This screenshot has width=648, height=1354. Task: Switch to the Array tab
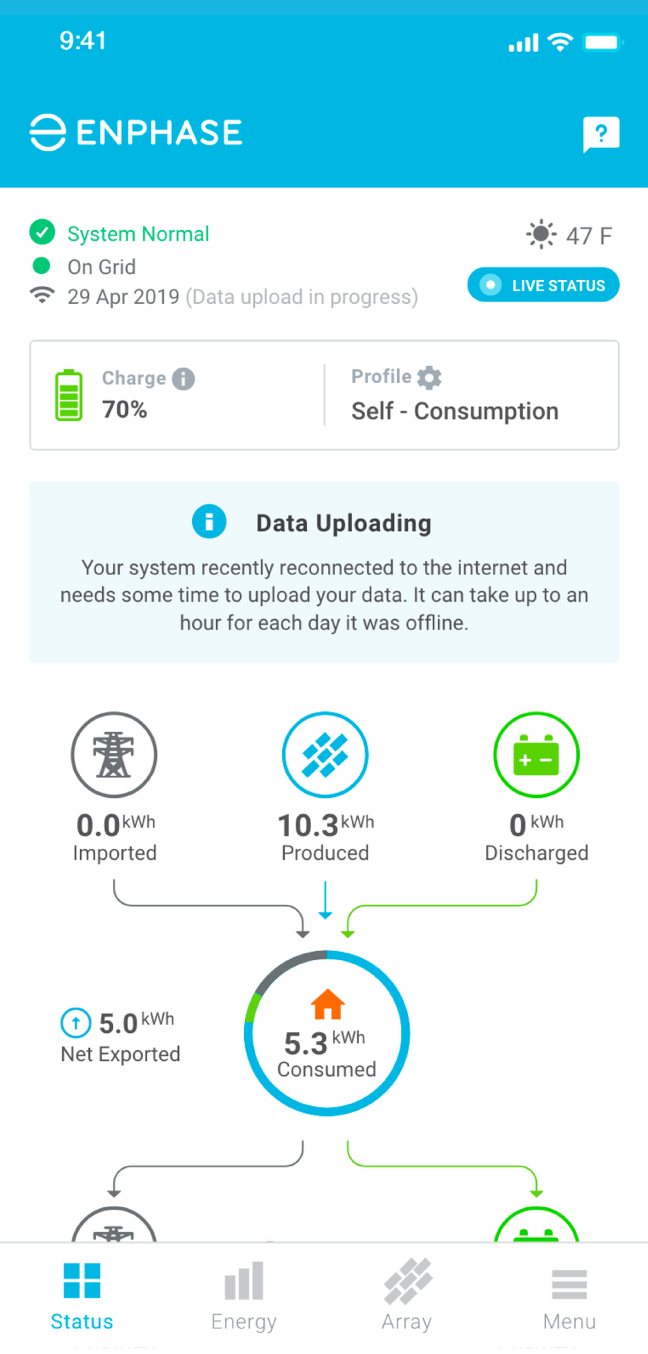pyautogui.click(x=407, y=1295)
